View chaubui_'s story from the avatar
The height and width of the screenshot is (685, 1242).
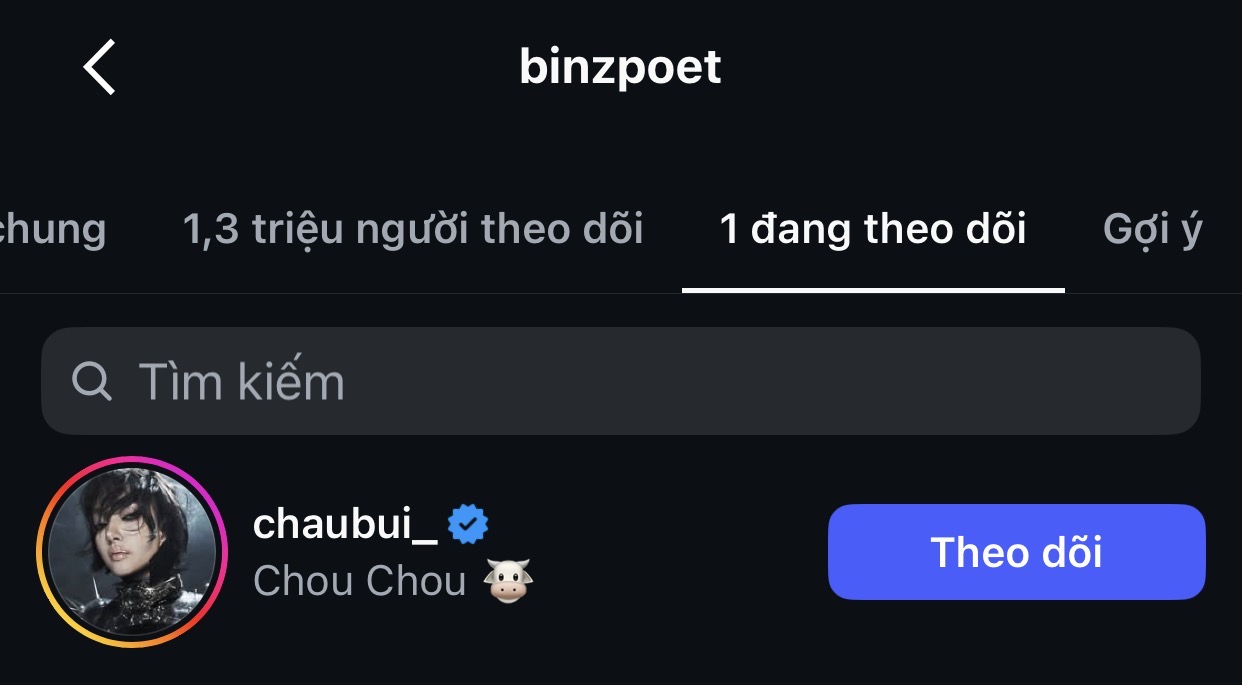coord(132,552)
